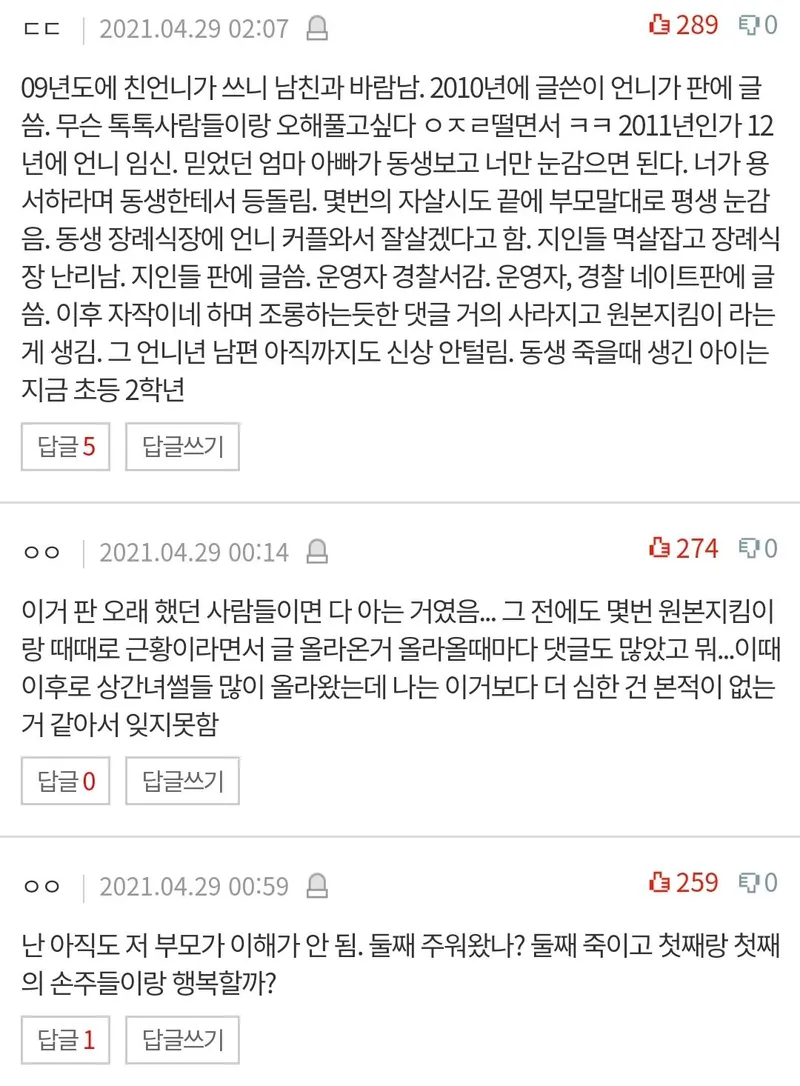
Task: Tap 답글쓰기 under the 00:14 comment
Action: [x=182, y=781]
